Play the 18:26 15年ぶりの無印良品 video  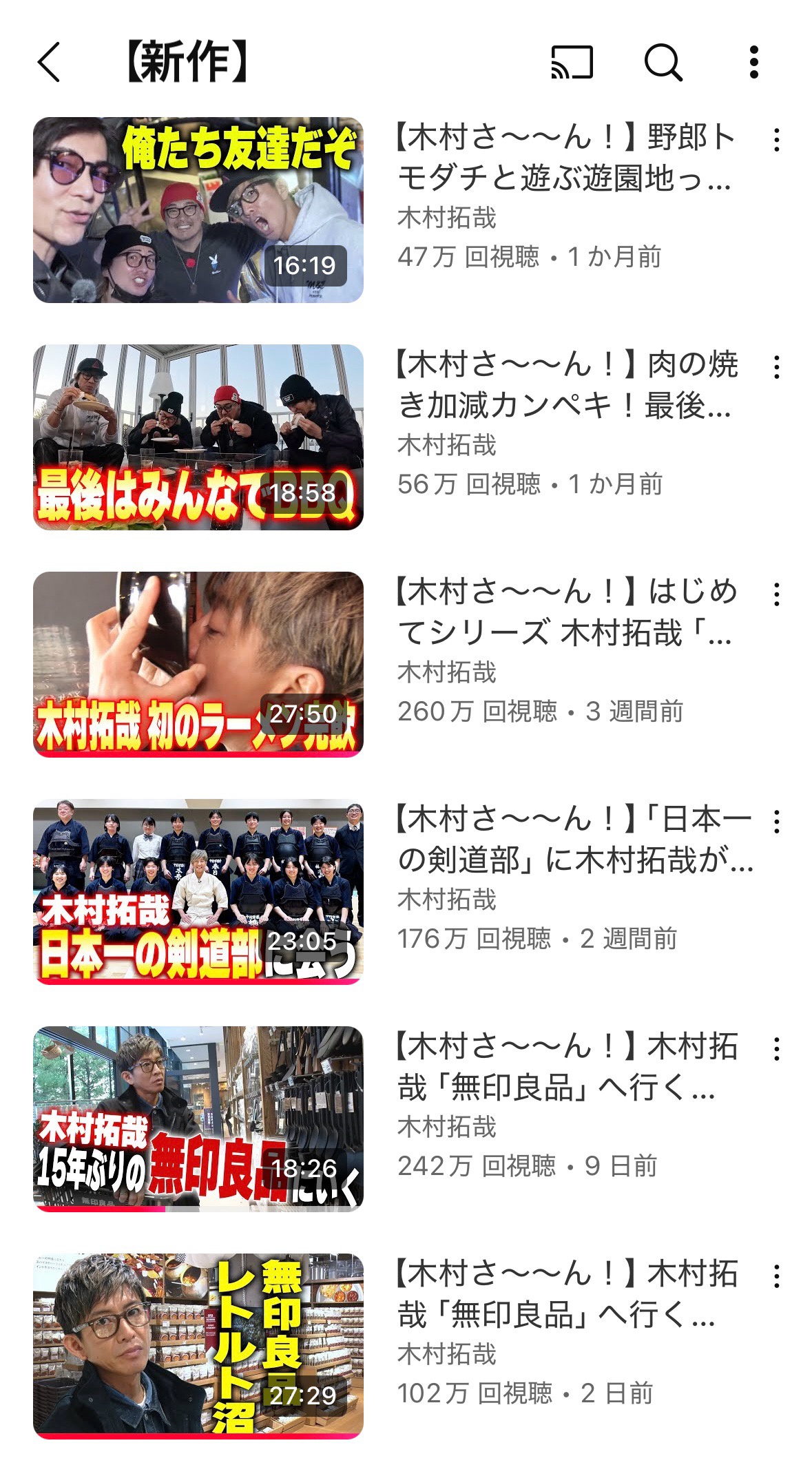click(x=198, y=1119)
